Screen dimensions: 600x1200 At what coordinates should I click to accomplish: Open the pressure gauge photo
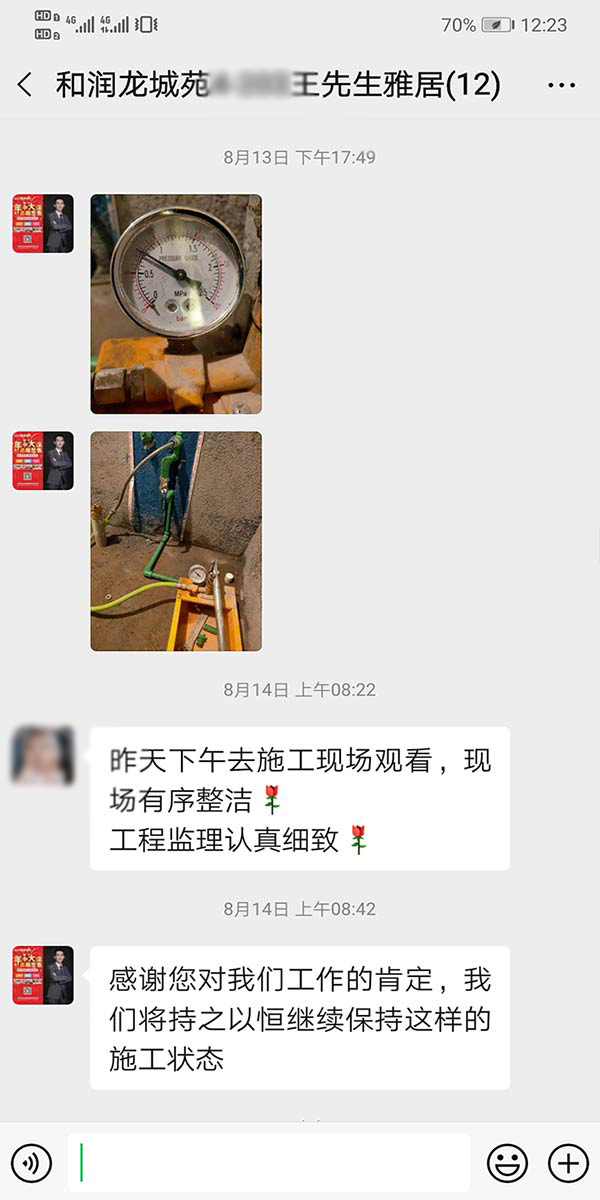[x=176, y=304]
